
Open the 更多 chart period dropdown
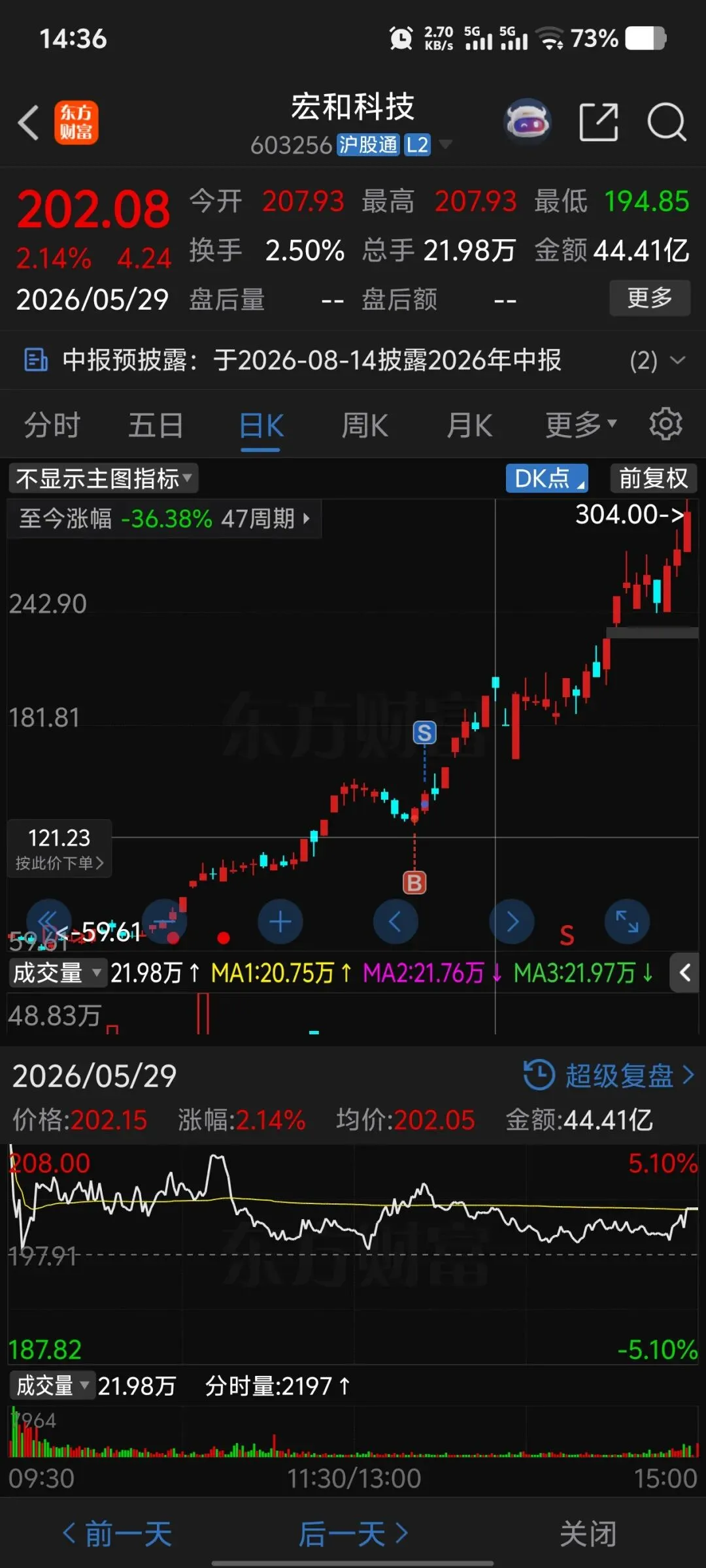coord(581,425)
